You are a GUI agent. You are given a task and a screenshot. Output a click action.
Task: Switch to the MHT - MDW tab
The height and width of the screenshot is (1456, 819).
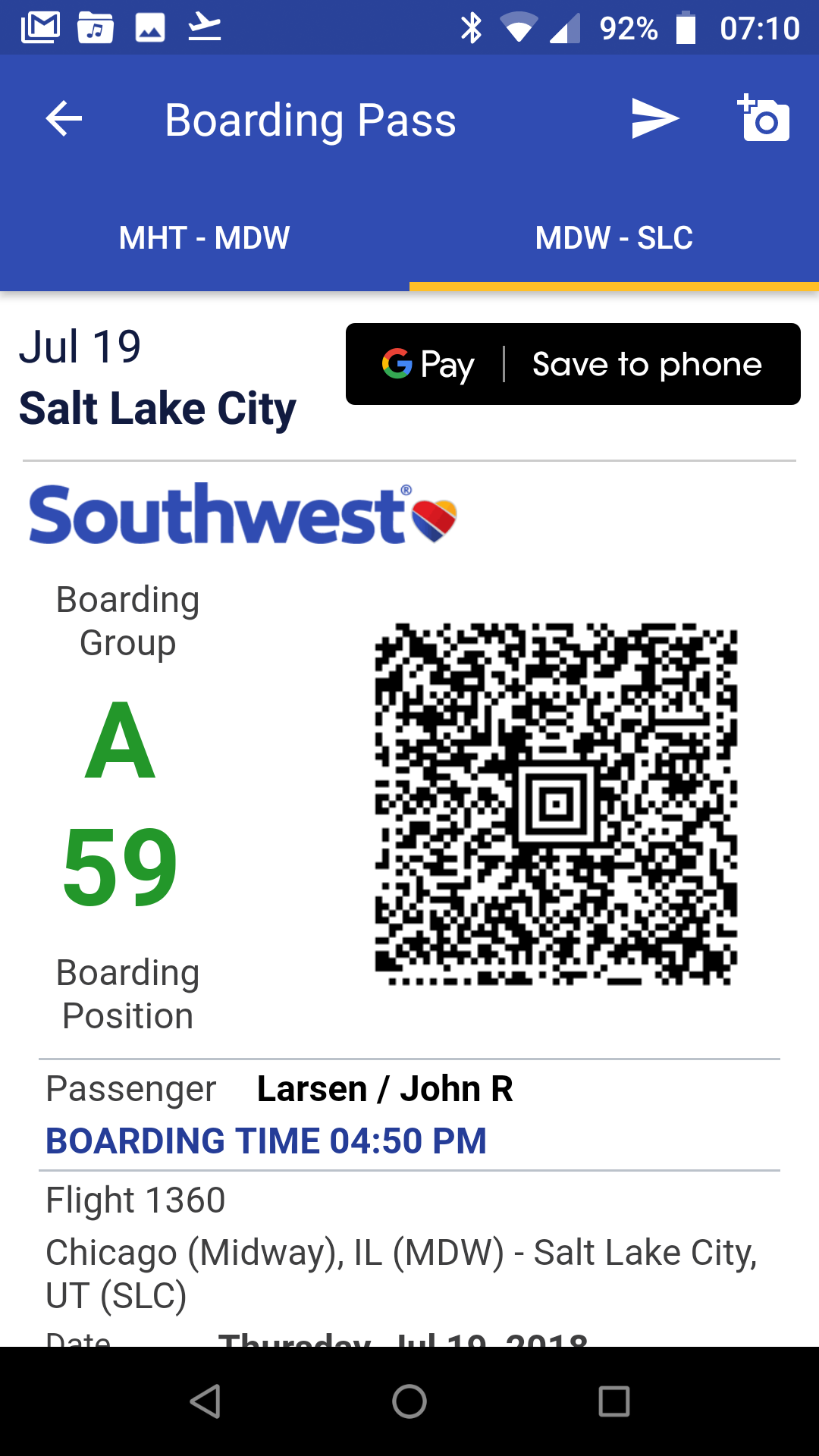[205, 238]
